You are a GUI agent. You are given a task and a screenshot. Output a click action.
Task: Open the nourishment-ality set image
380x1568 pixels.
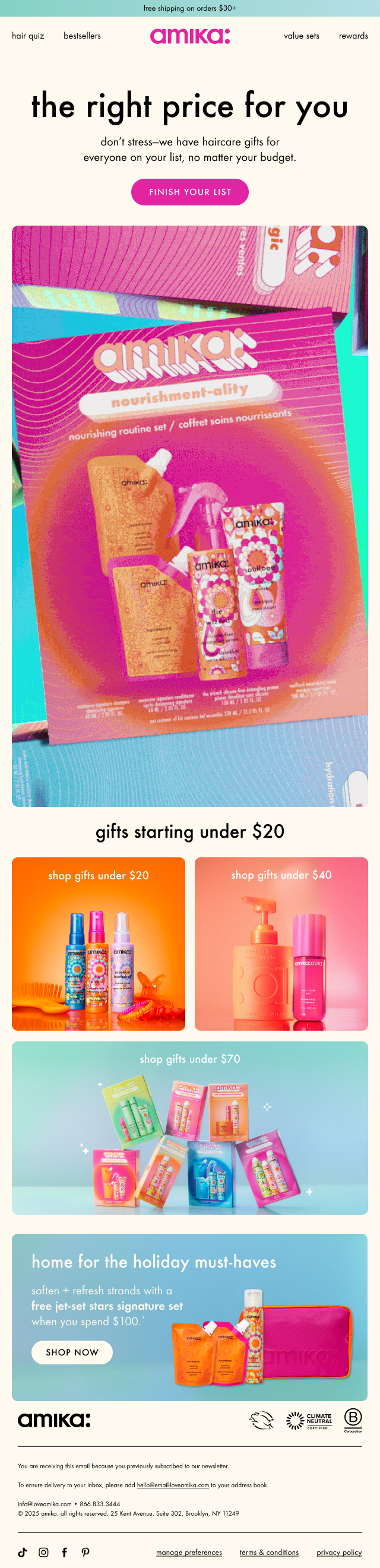[x=189, y=516]
